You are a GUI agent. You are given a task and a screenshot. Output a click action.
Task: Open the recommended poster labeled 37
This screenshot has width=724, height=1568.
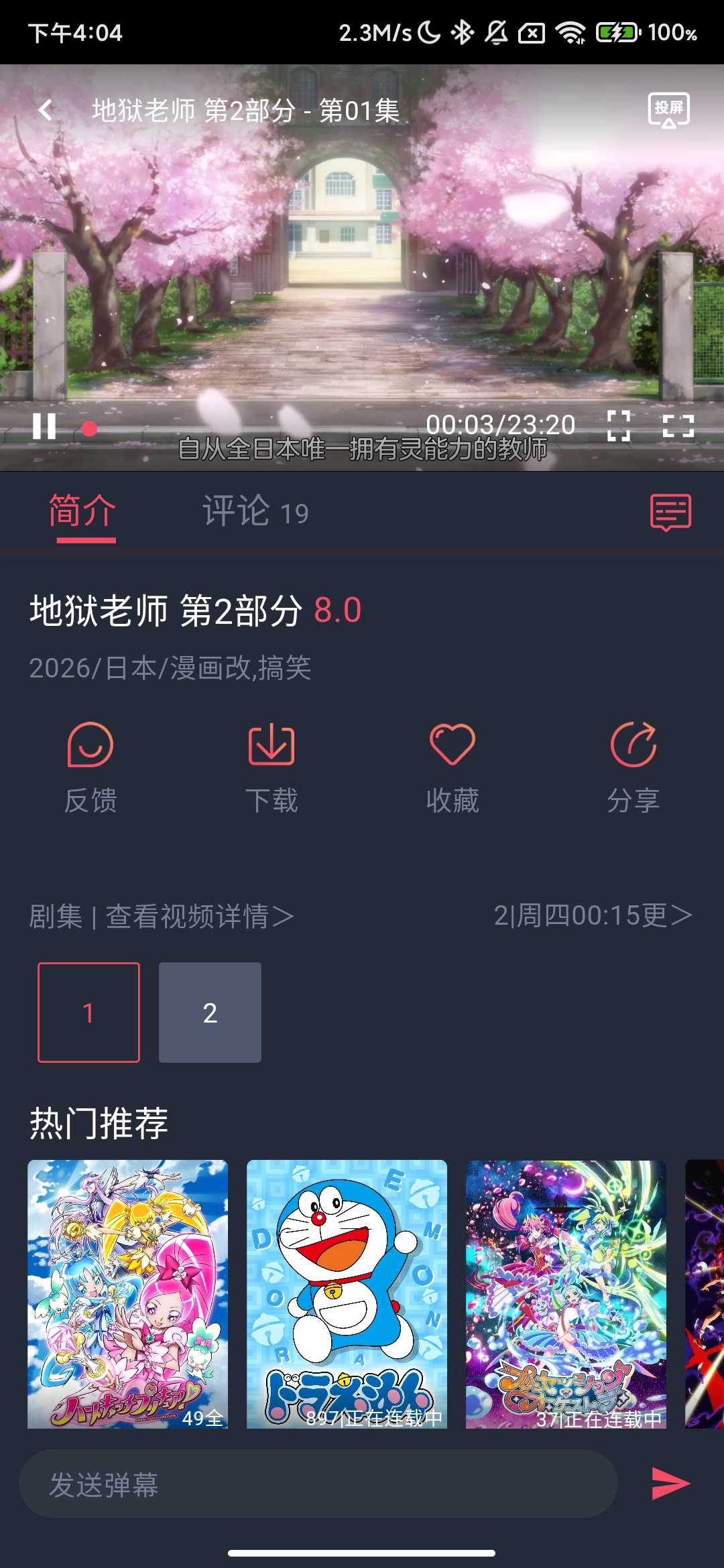click(566, 1293)
